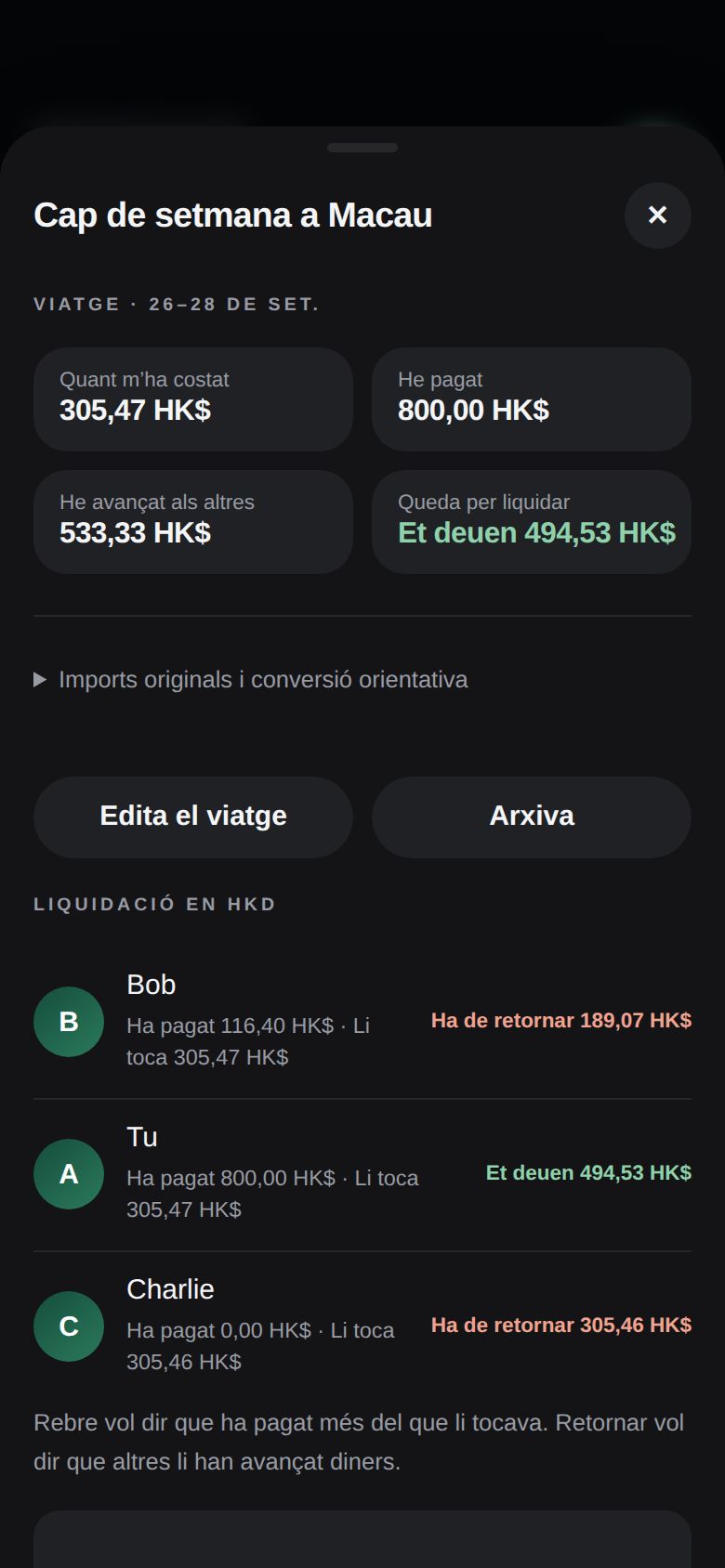Close the Cap de setmana a Macau sheet
Viewport: 725px width, 1568px height.
[657, 215]
